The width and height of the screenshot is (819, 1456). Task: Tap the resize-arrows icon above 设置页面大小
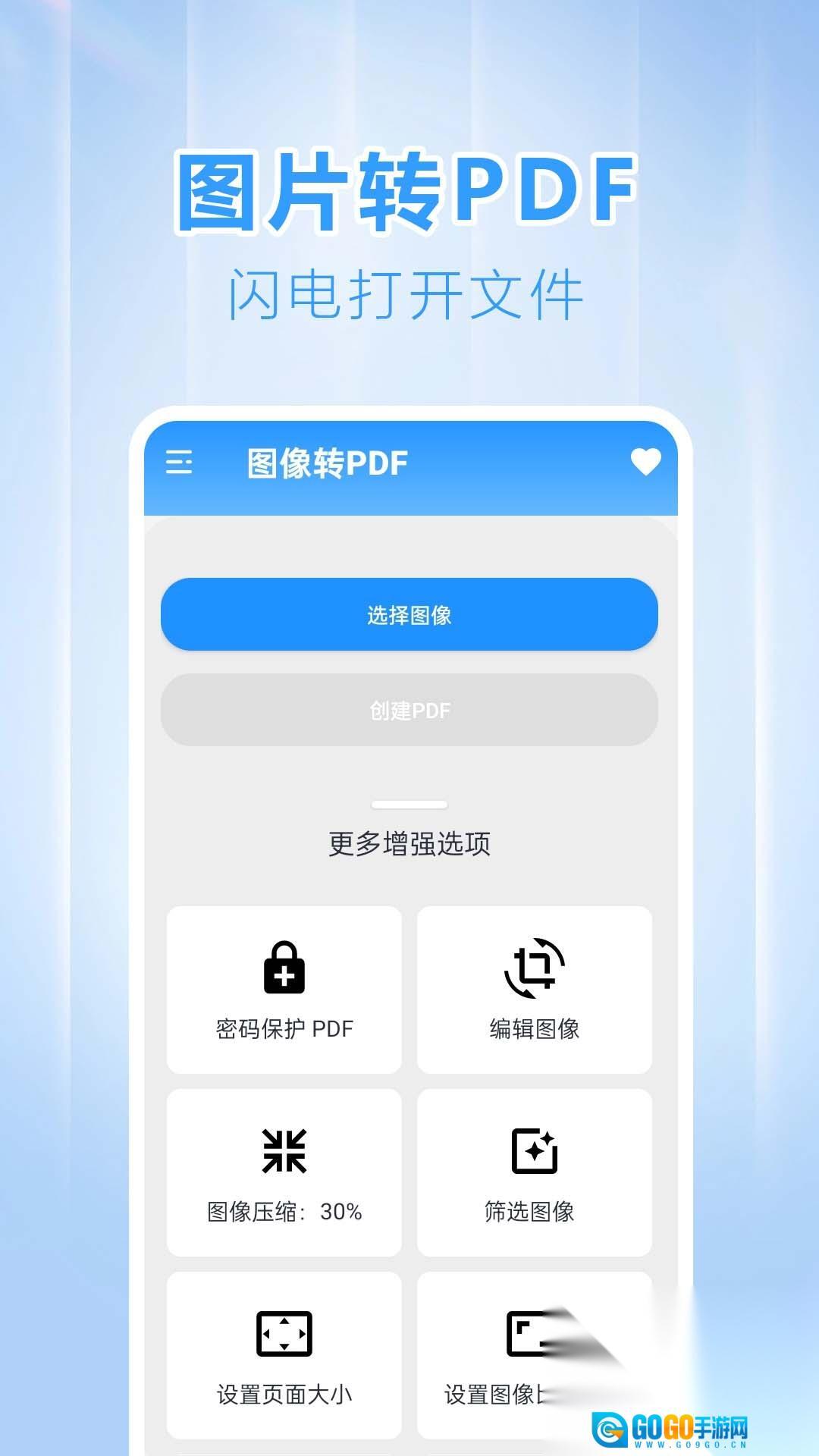click(x=284, y=1333)
